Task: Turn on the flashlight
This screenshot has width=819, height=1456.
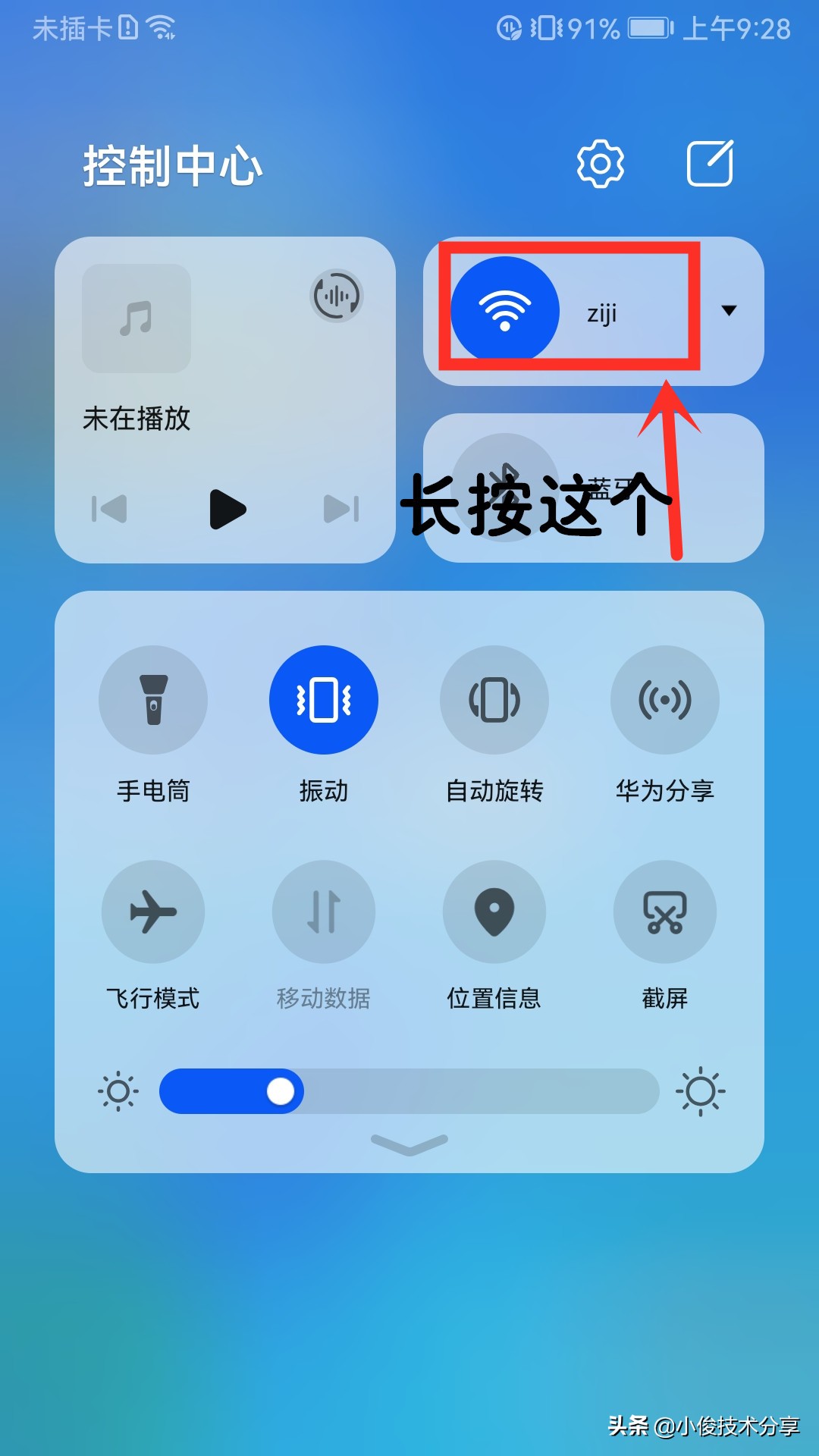Action: 153,700
